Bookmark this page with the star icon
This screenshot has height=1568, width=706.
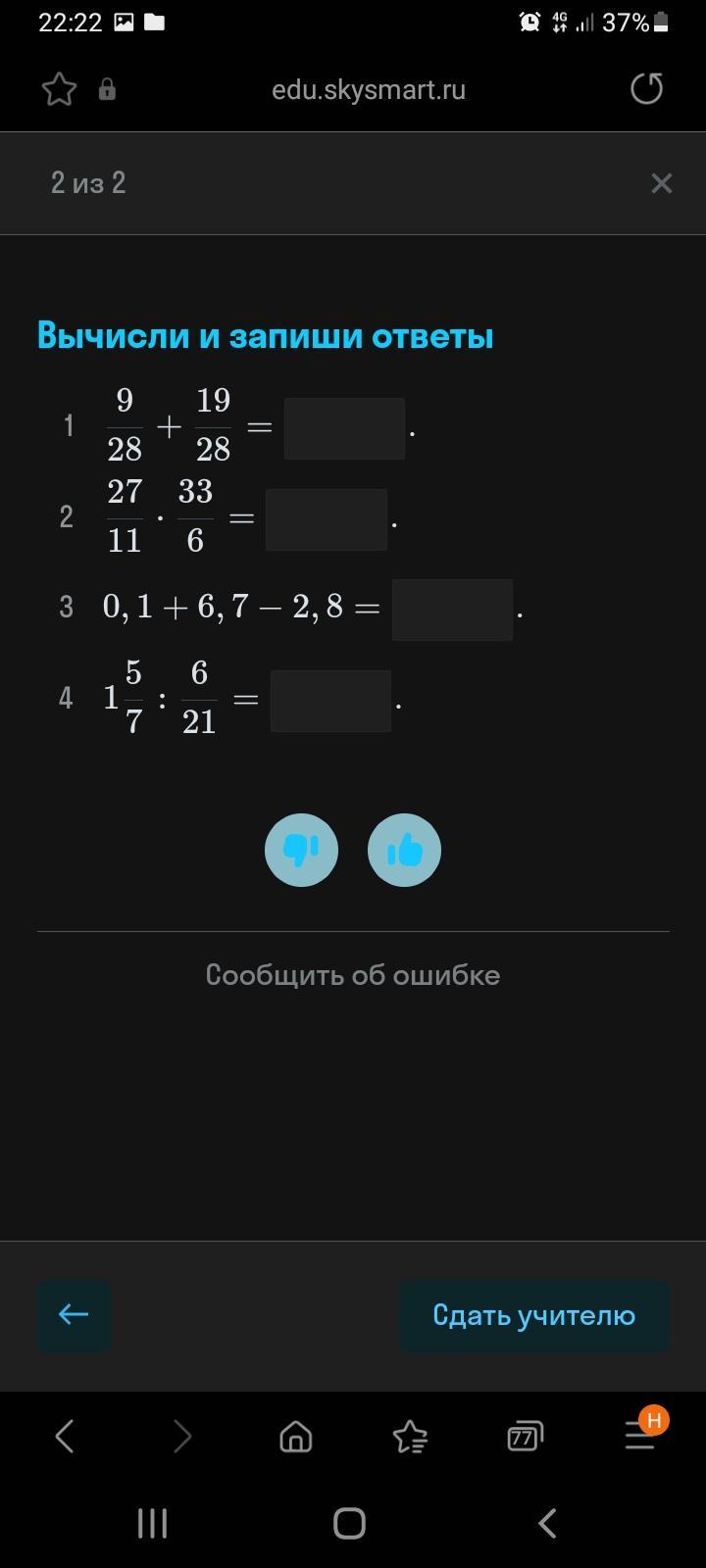click(x=60, y=90)
